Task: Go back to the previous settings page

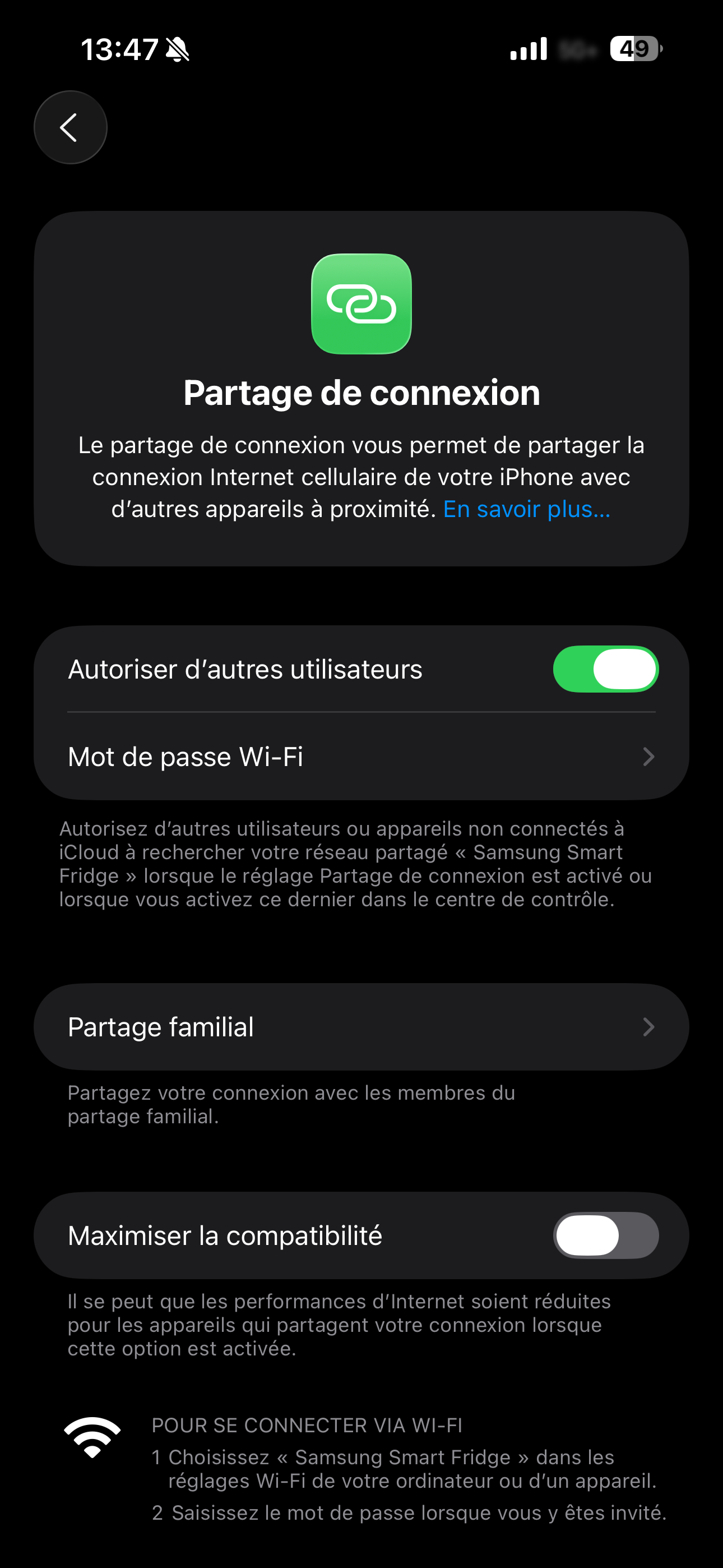Action: point(70,127)
